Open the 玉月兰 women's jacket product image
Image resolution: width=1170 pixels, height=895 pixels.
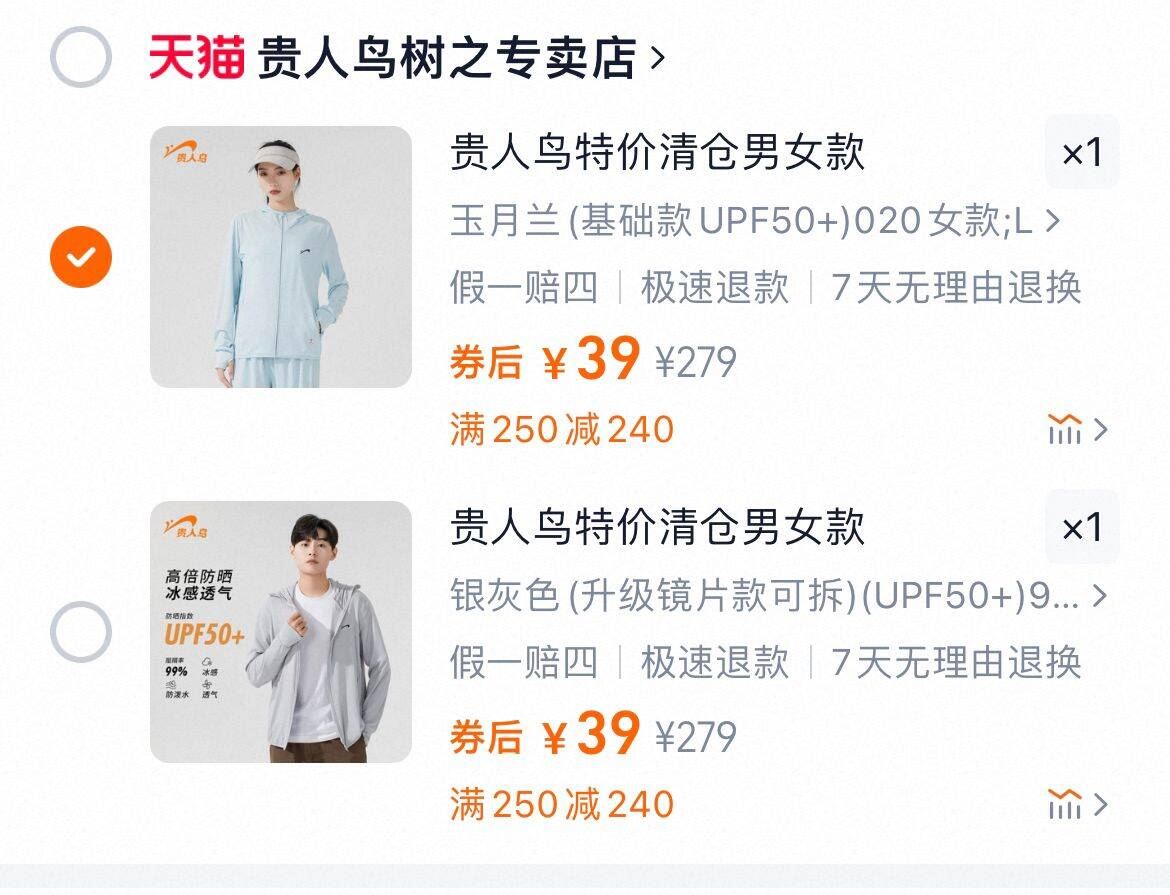pos(281,257)
